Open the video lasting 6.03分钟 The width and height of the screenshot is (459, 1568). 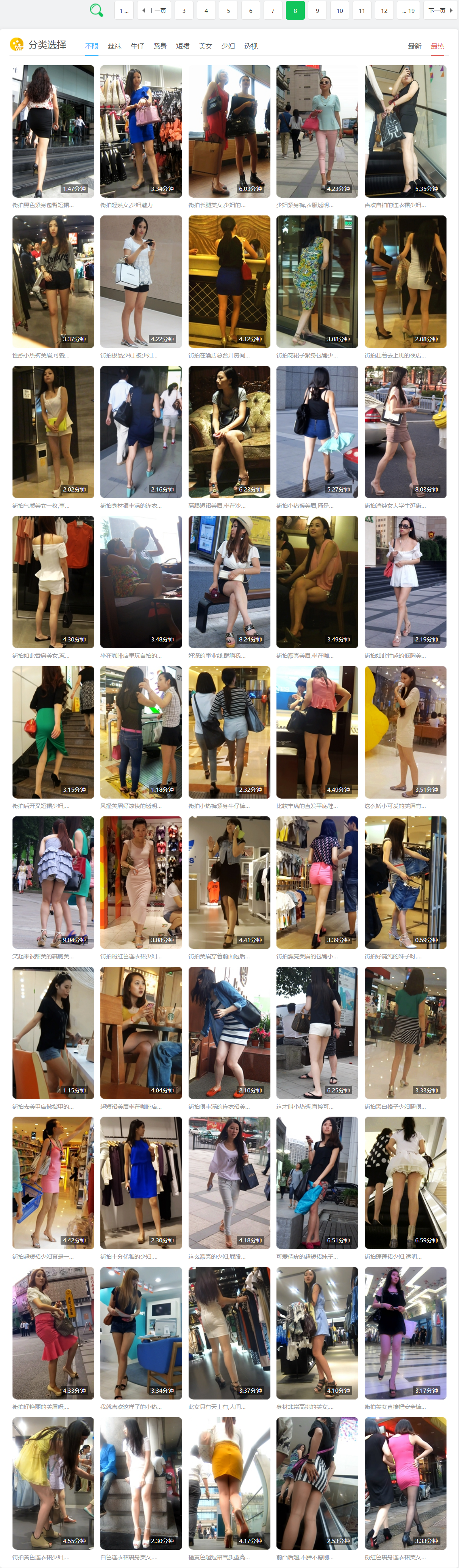(x=229, y=131)
